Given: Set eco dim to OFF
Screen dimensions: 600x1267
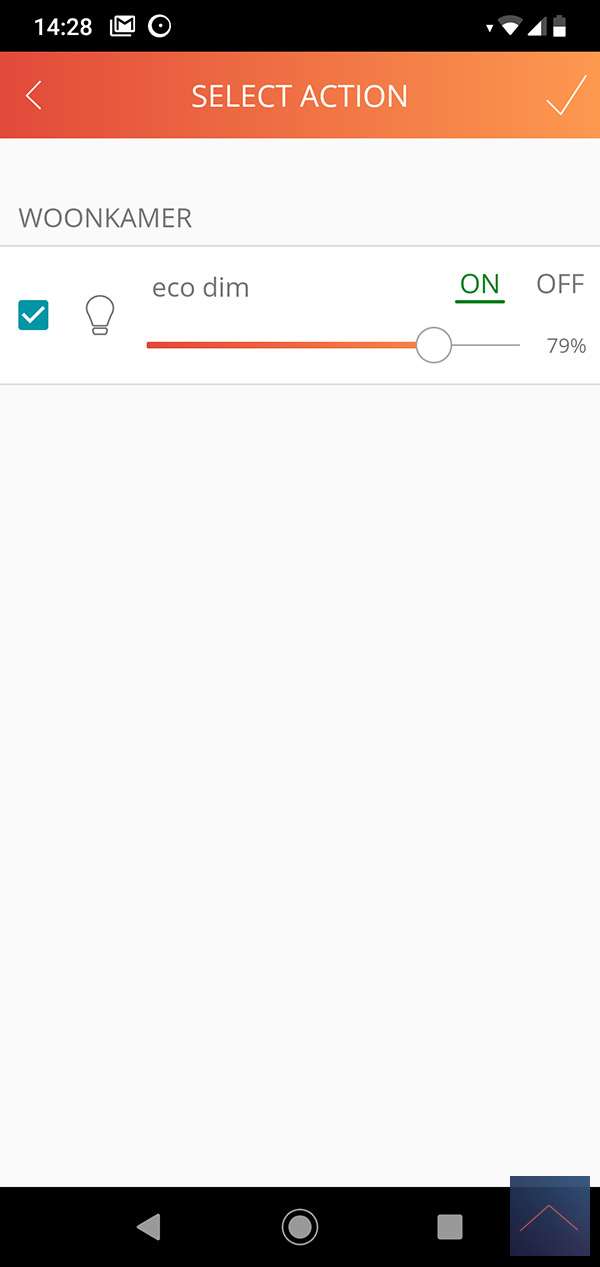Looking at the screenshot, I should pos(560,284).
